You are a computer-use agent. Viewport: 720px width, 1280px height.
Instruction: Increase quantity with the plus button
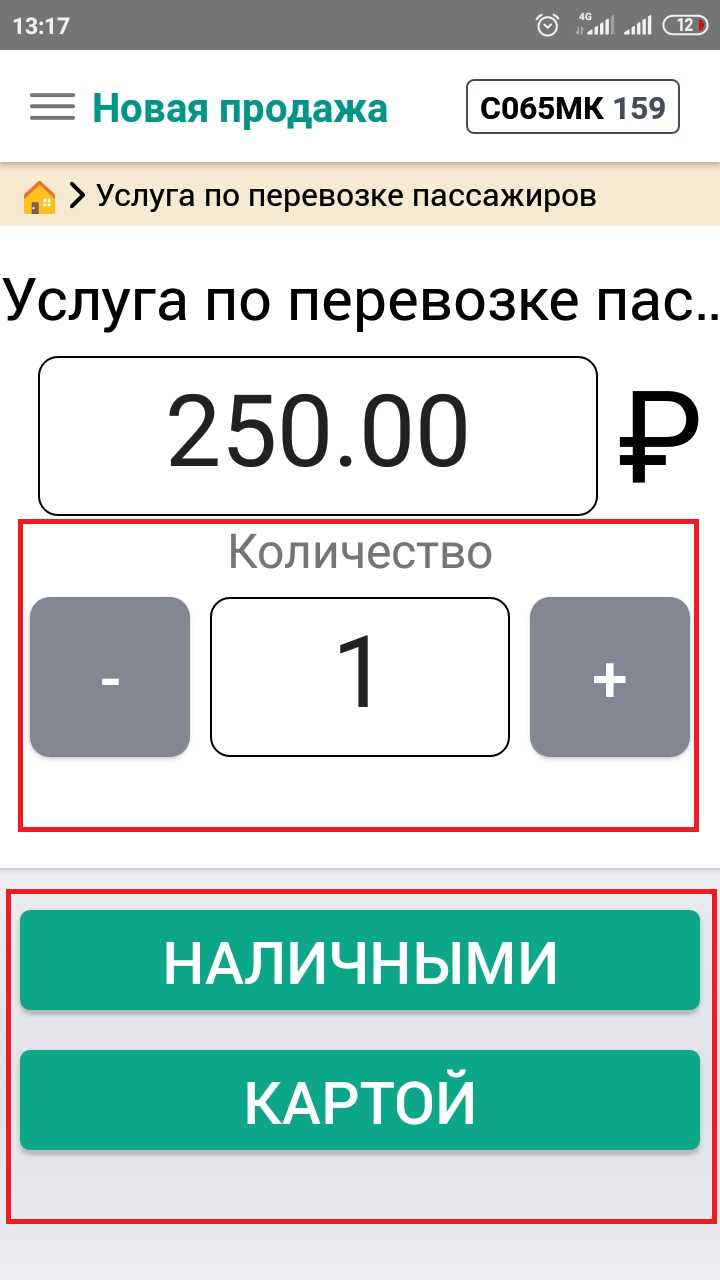pos(610,677)
